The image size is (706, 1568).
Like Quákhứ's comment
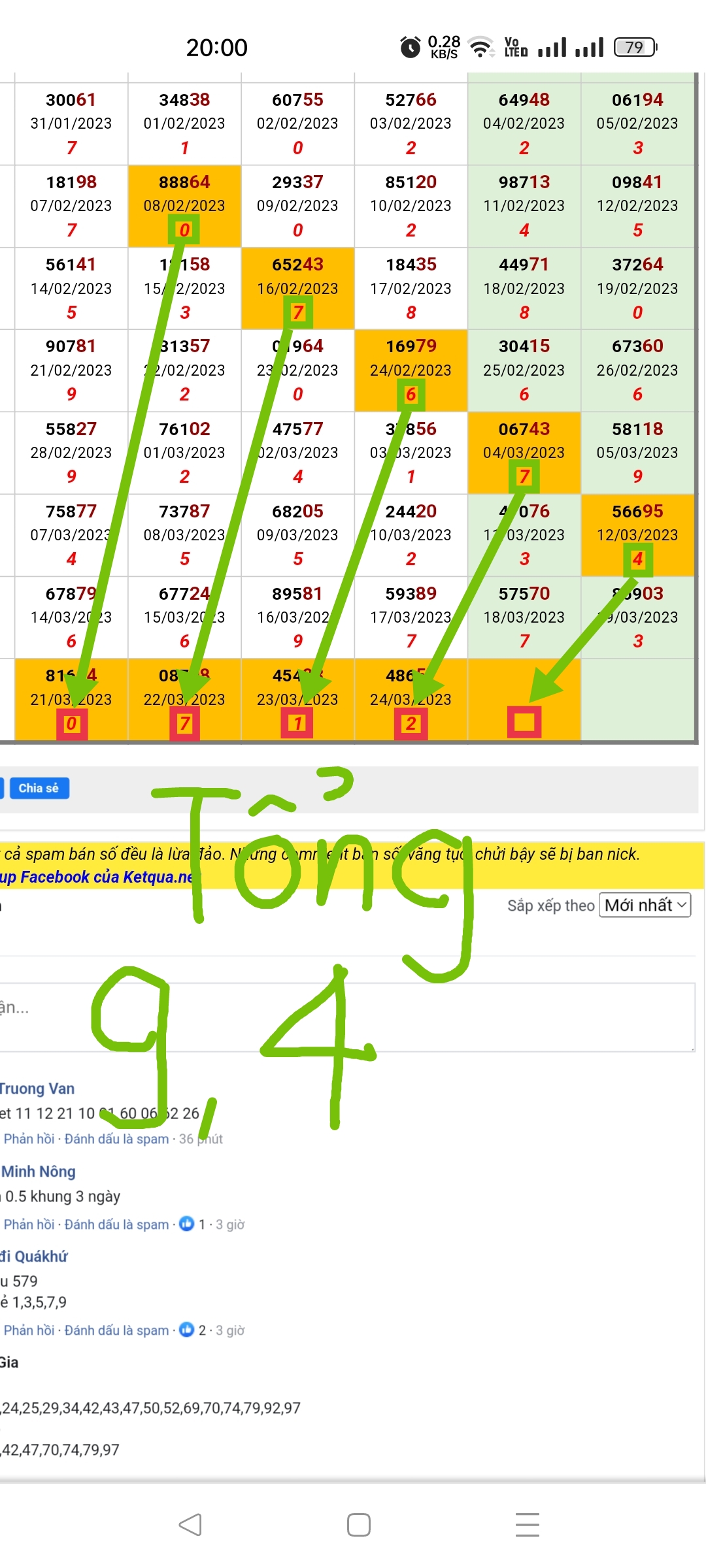(187, 1330)
